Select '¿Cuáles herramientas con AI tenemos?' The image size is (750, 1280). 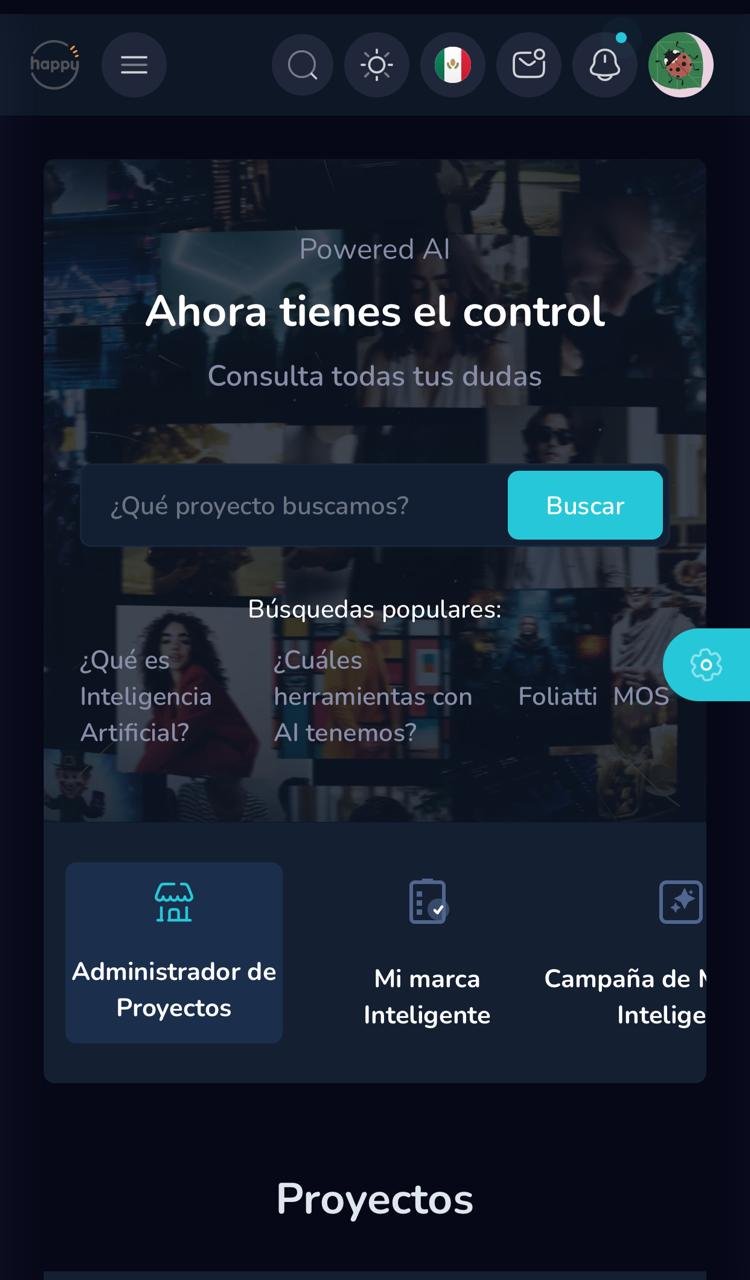[x=373, y=696]
